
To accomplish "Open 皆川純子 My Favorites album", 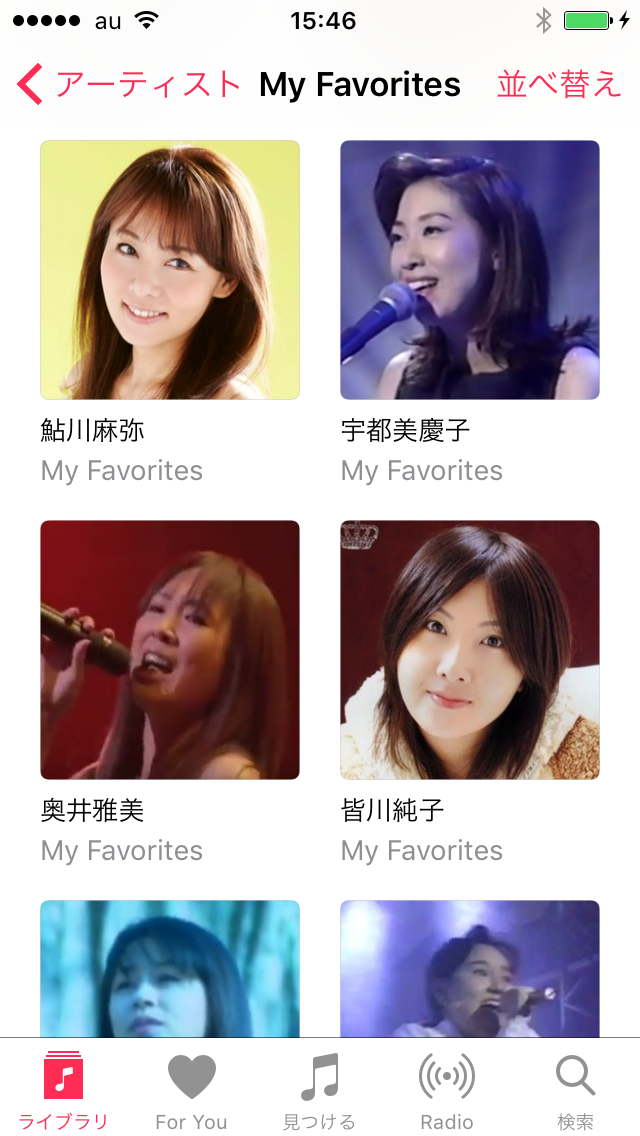I will [470, 650].
